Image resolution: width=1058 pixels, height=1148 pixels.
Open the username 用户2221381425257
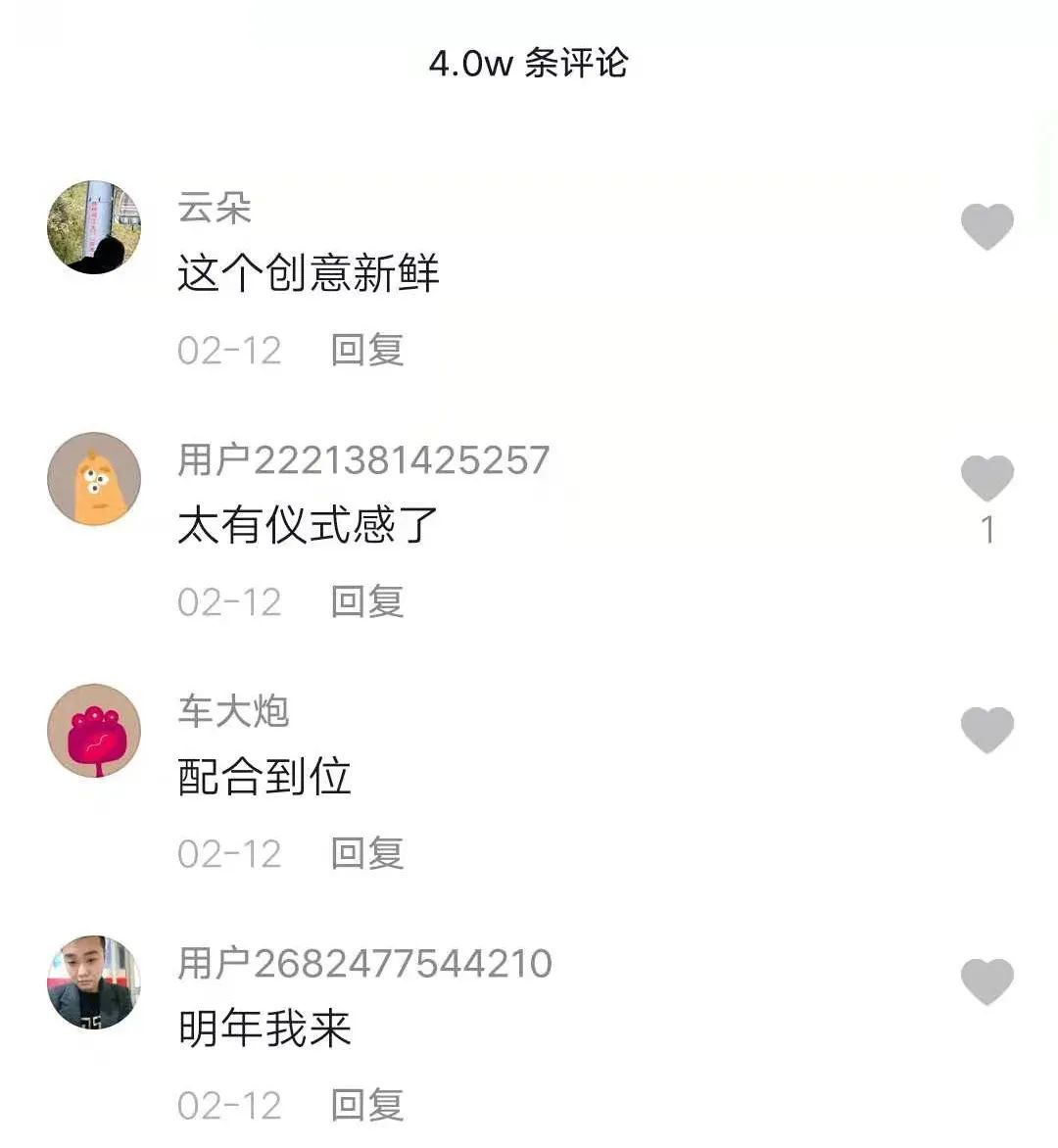click(x=363, y=459)
